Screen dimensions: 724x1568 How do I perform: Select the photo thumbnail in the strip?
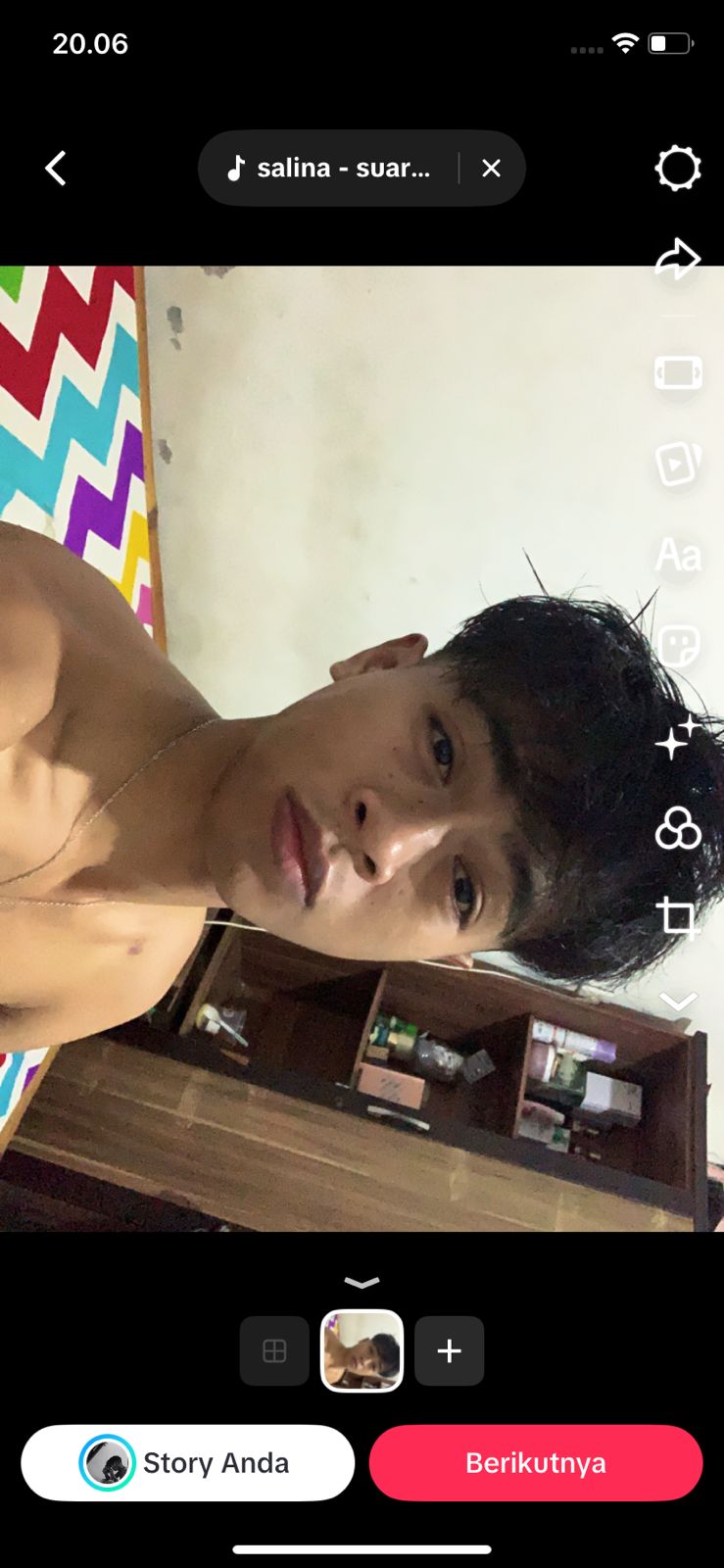[x=362, y=1350]
